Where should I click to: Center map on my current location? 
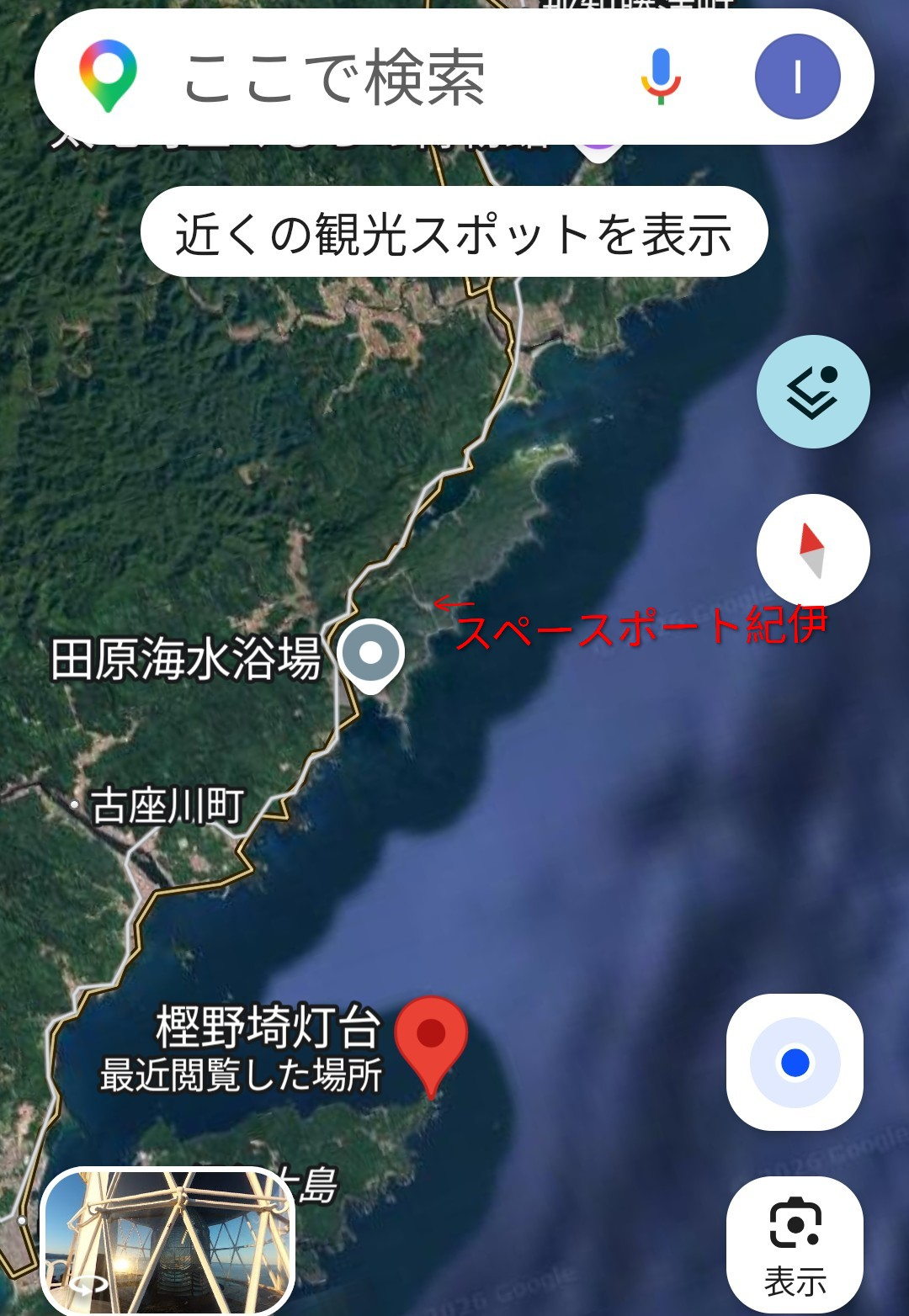click(795, 1062)
